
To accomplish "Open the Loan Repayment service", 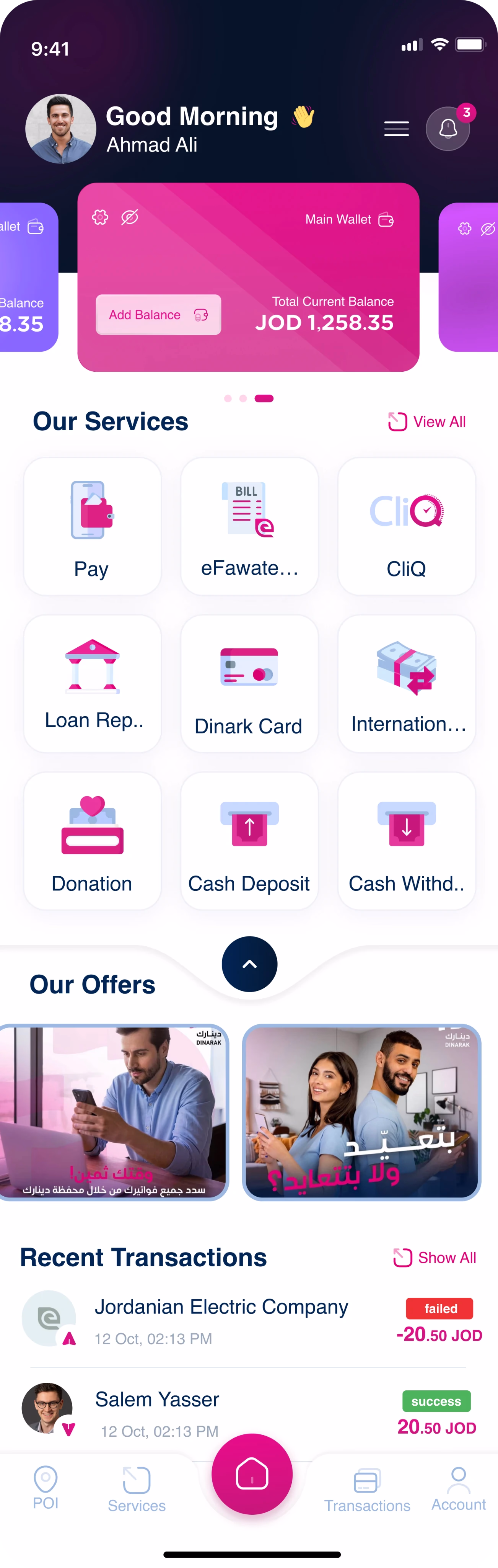I will point(92,683).
